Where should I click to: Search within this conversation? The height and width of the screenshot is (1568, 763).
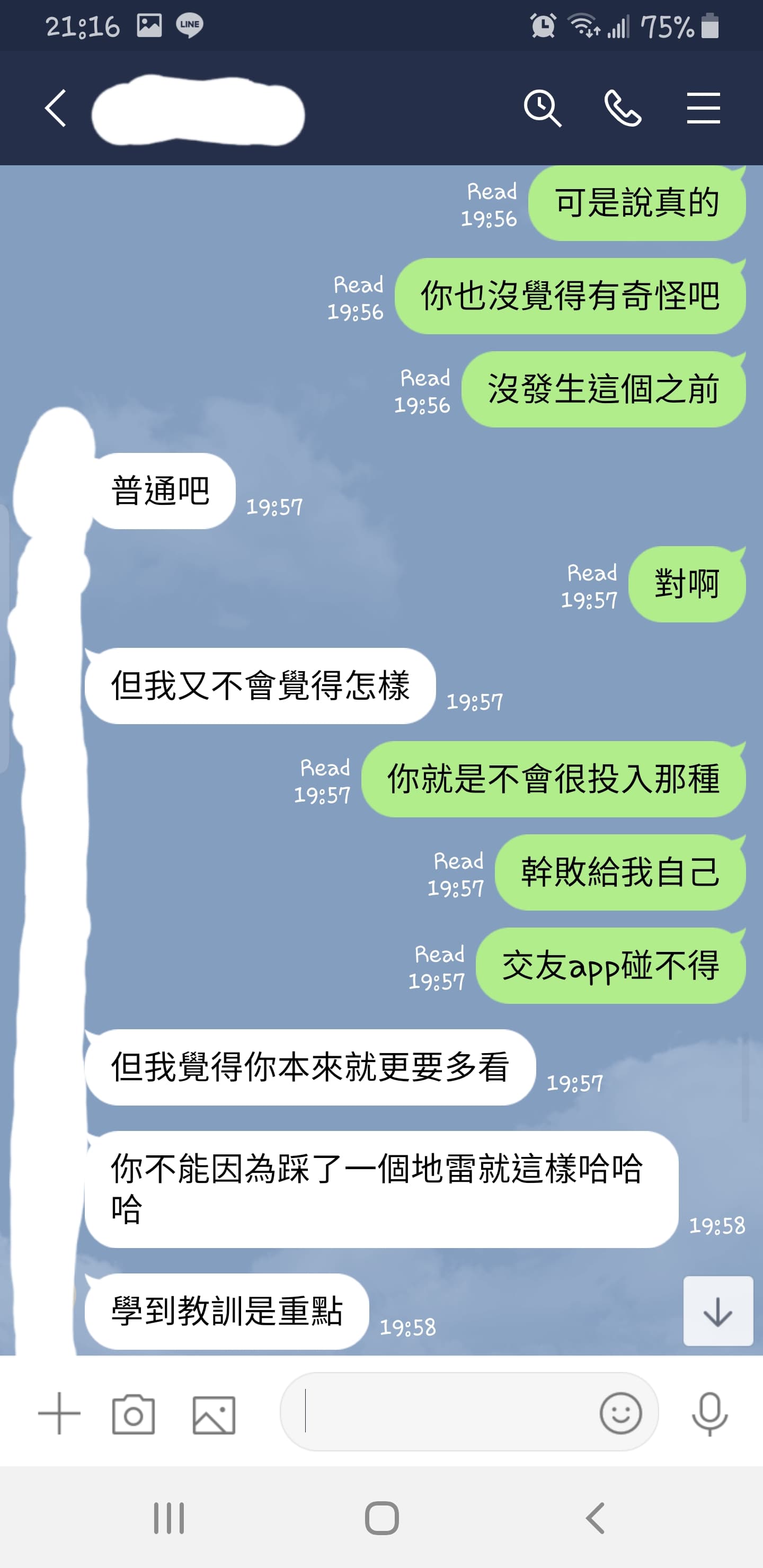click(542, 109)
